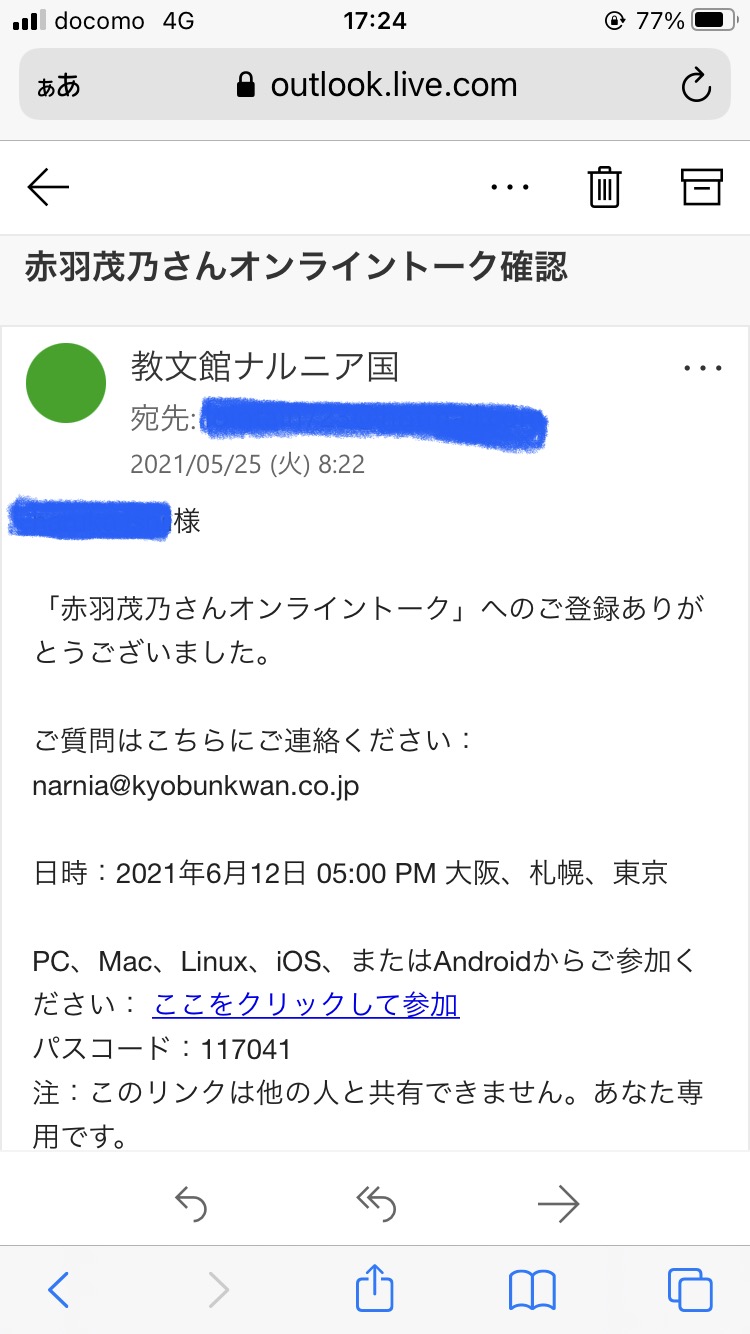Viewport: 750px width, 1334px height.
Task: Open the ここをクリックして参加 link
Action: coord(305,1004)
